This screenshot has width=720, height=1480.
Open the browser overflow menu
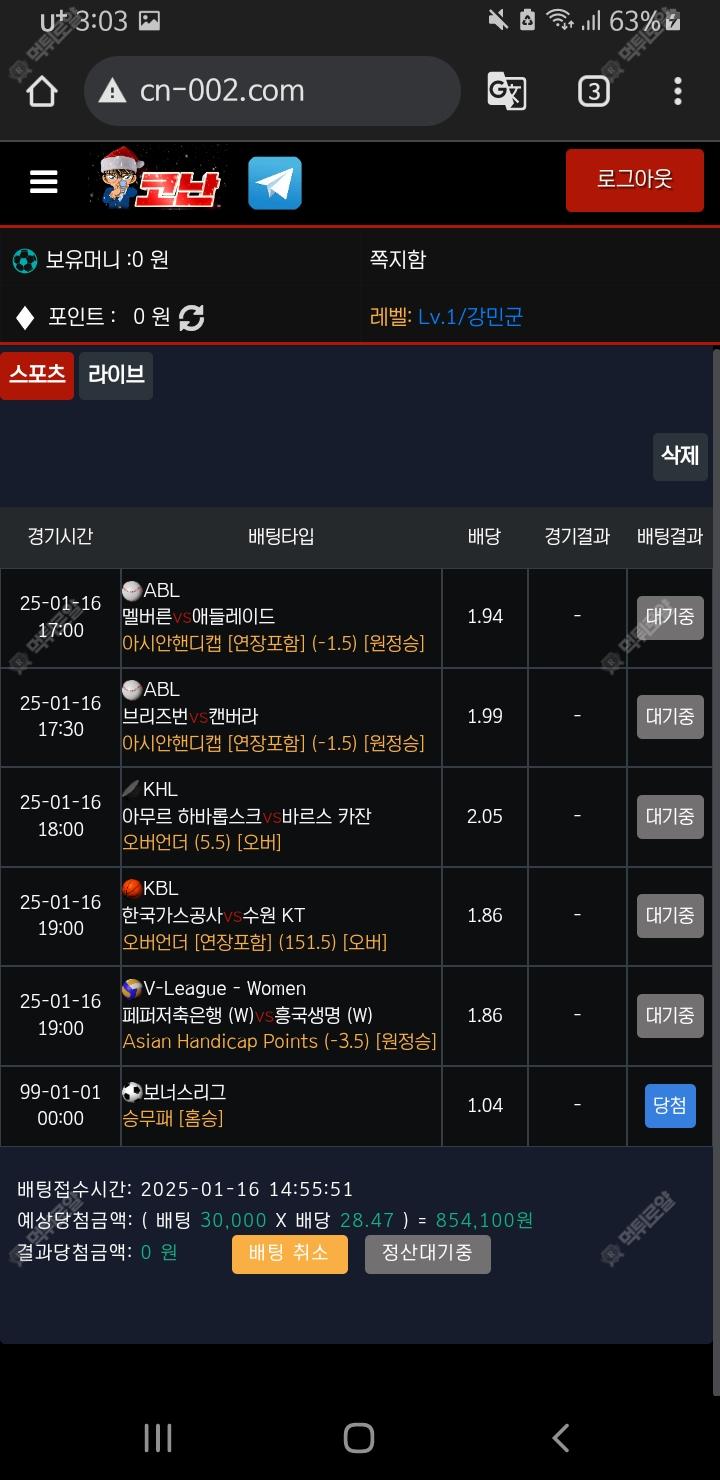[x=678, y=91]
